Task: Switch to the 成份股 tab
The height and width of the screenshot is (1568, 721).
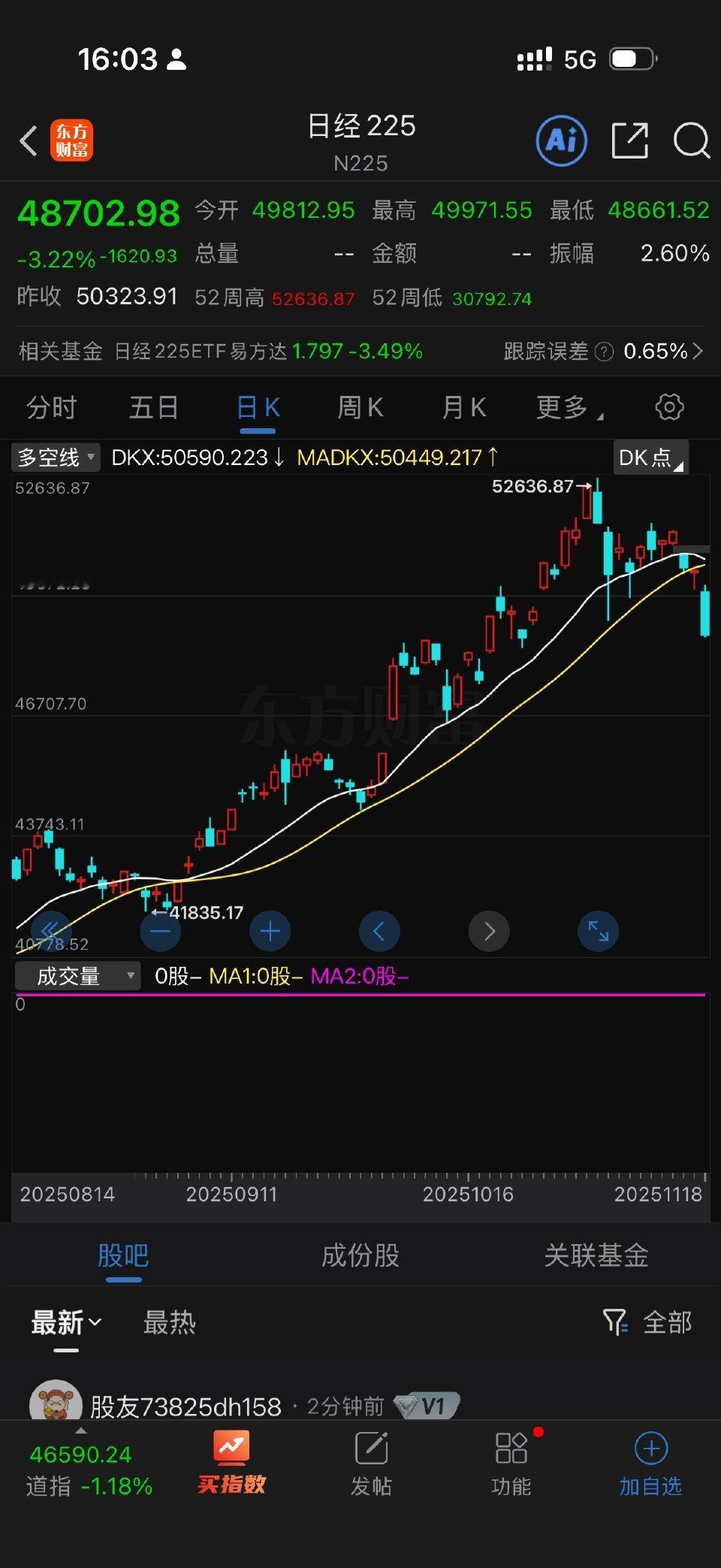Action: click(x=360, y=1255)
